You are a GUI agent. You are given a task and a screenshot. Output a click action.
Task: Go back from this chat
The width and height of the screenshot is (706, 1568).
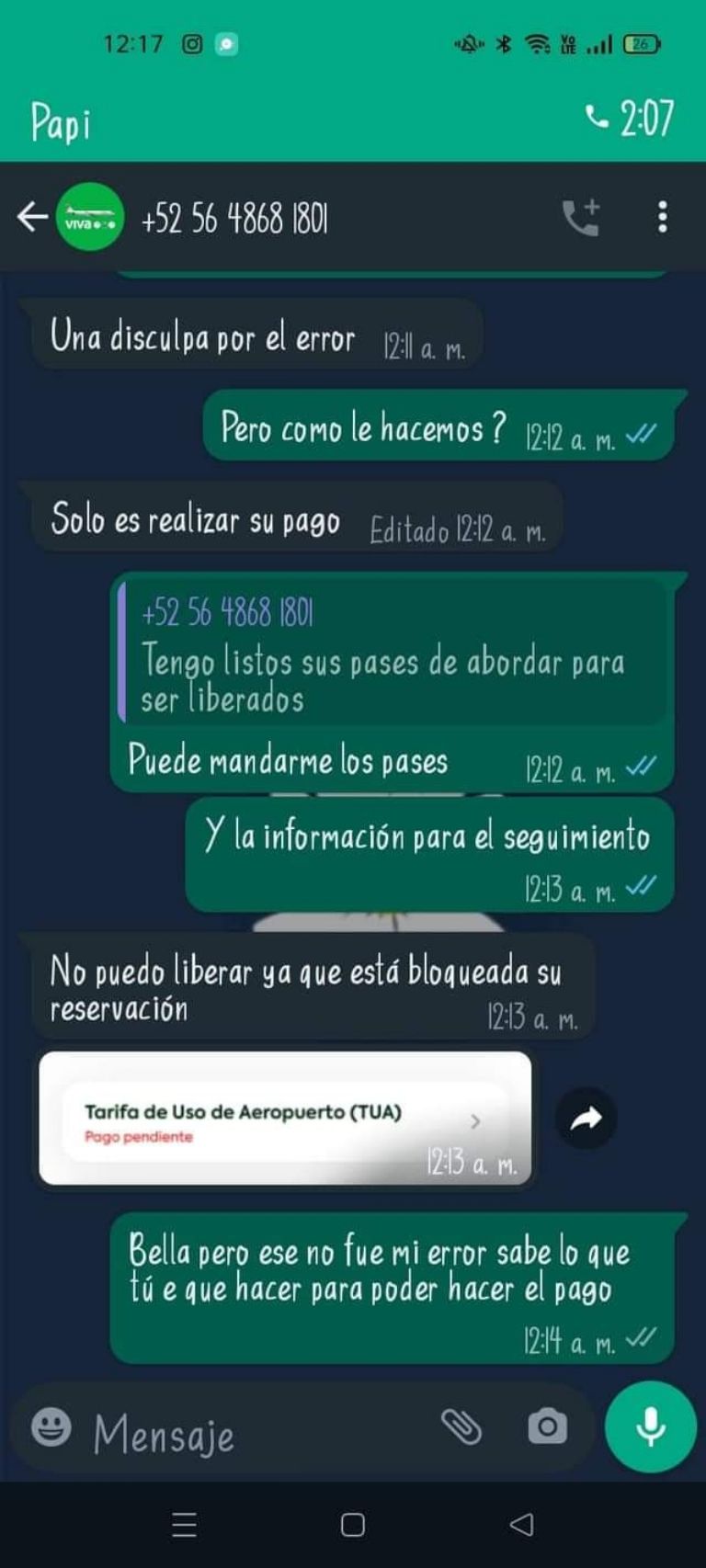tap(32, 217)
